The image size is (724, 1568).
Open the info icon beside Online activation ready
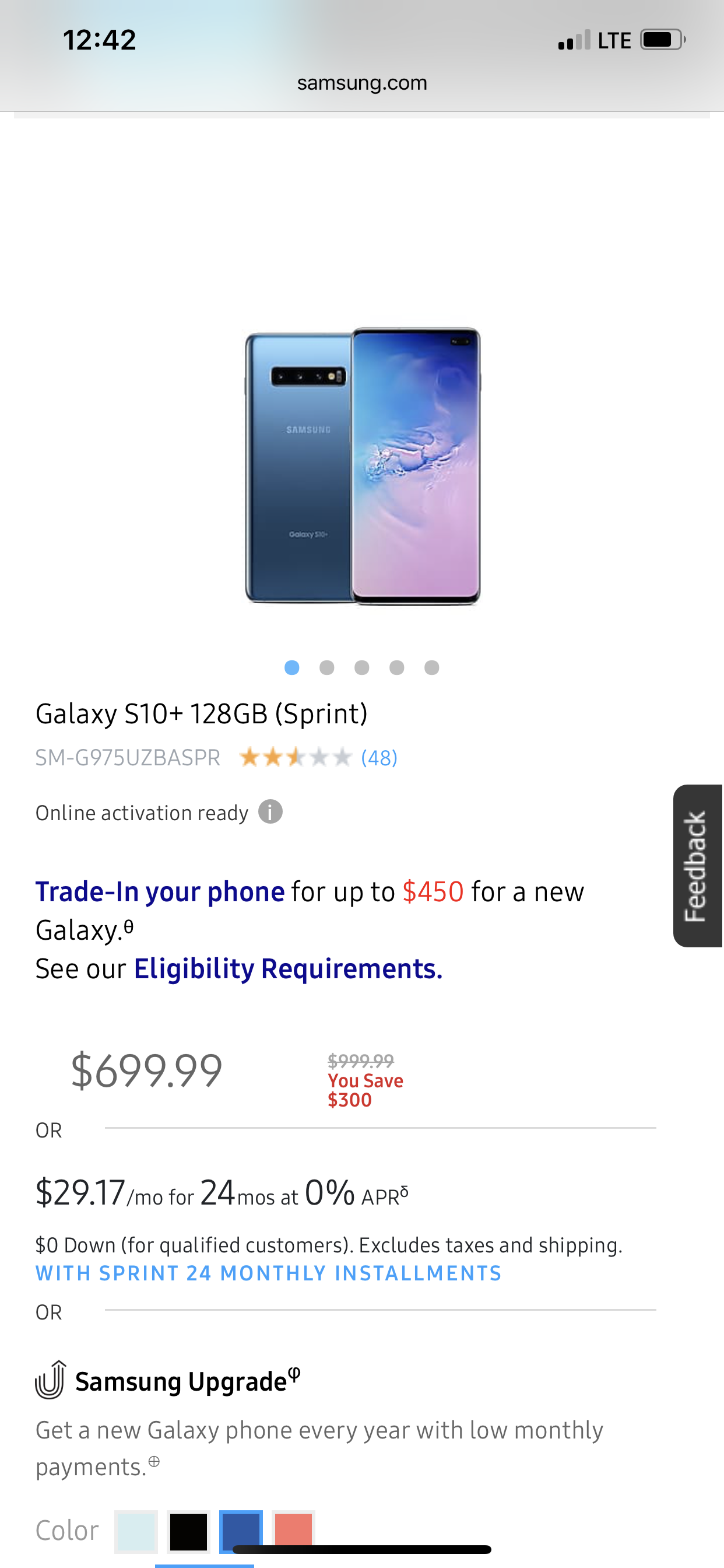(x=270, y=811)
